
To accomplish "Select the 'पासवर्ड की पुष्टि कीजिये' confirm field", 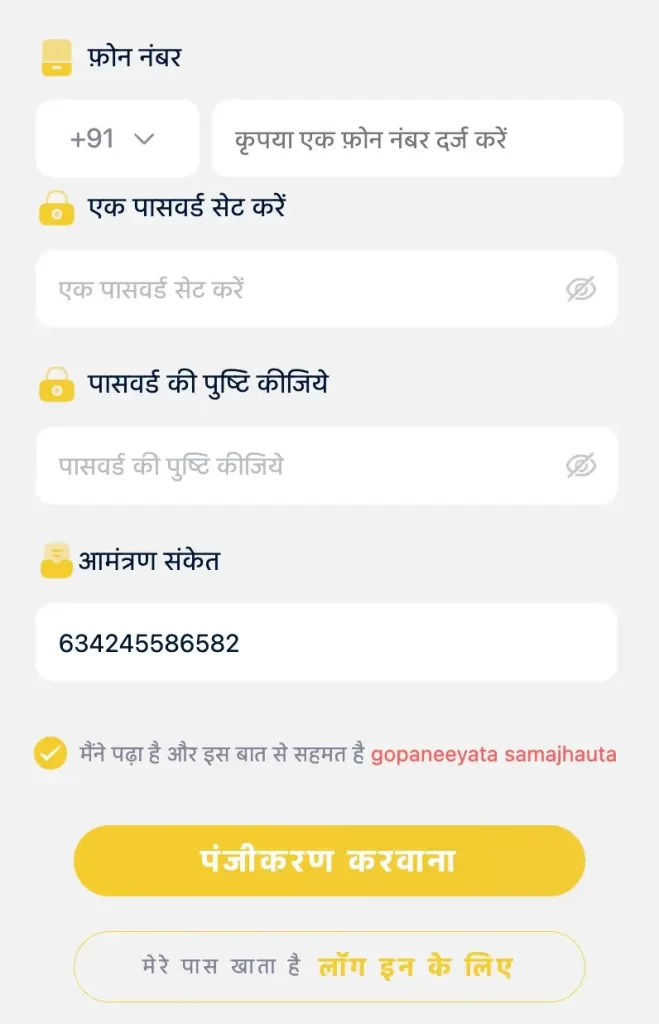I will [x=300, y=466].
